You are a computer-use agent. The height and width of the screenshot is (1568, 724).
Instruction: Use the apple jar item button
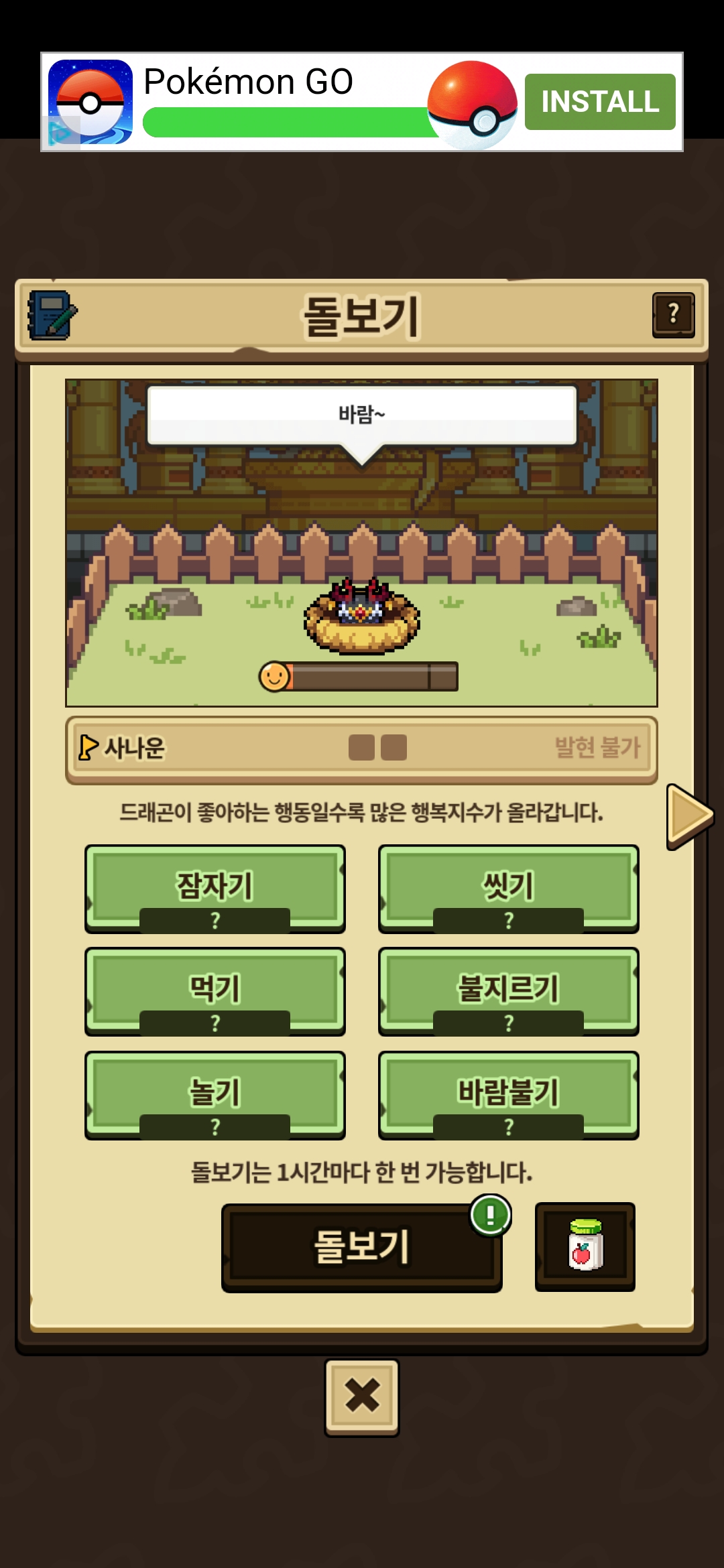tap(585, 1246)
